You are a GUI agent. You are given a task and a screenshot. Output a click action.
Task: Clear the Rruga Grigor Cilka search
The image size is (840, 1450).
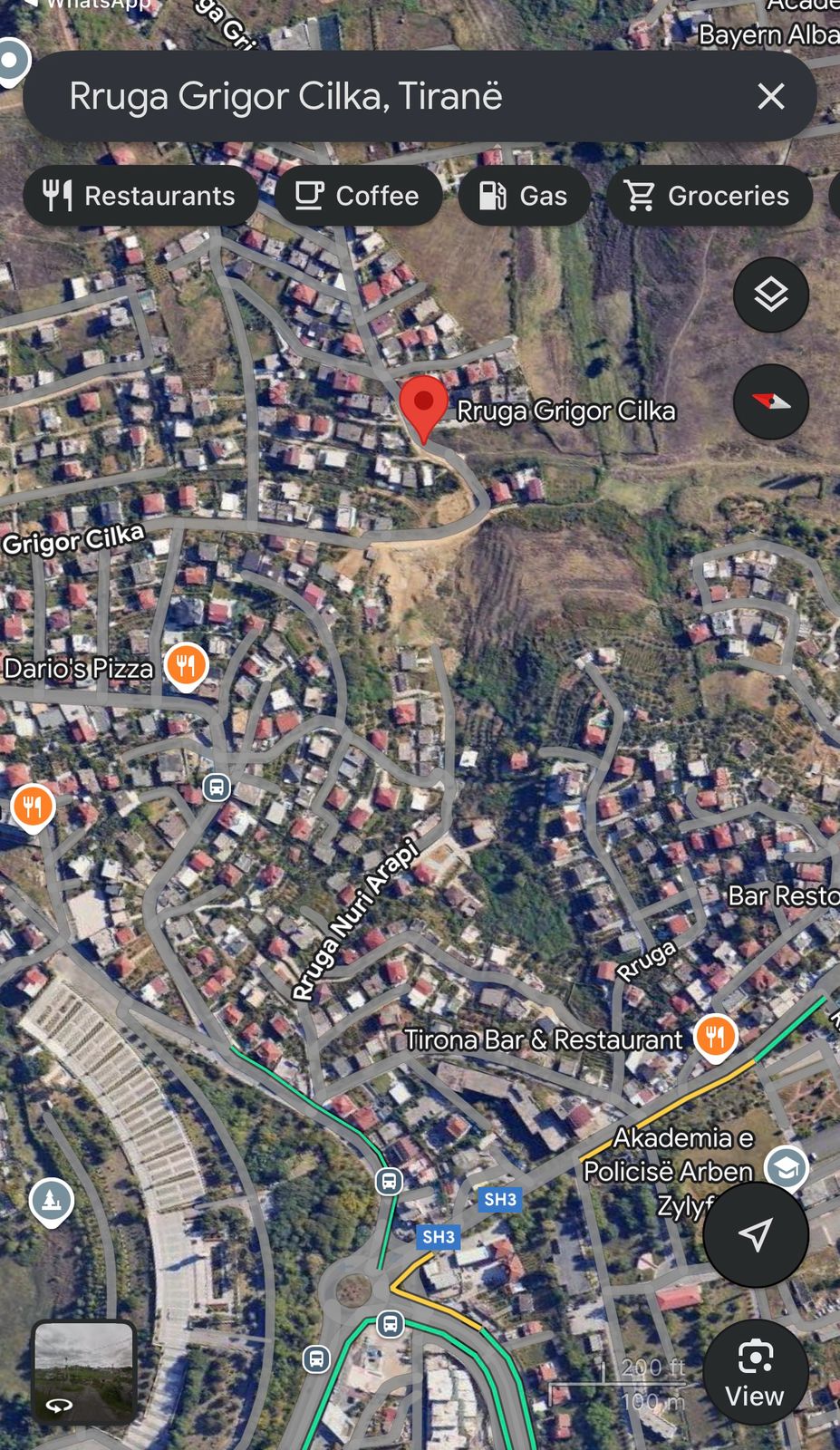click(770, 96)
